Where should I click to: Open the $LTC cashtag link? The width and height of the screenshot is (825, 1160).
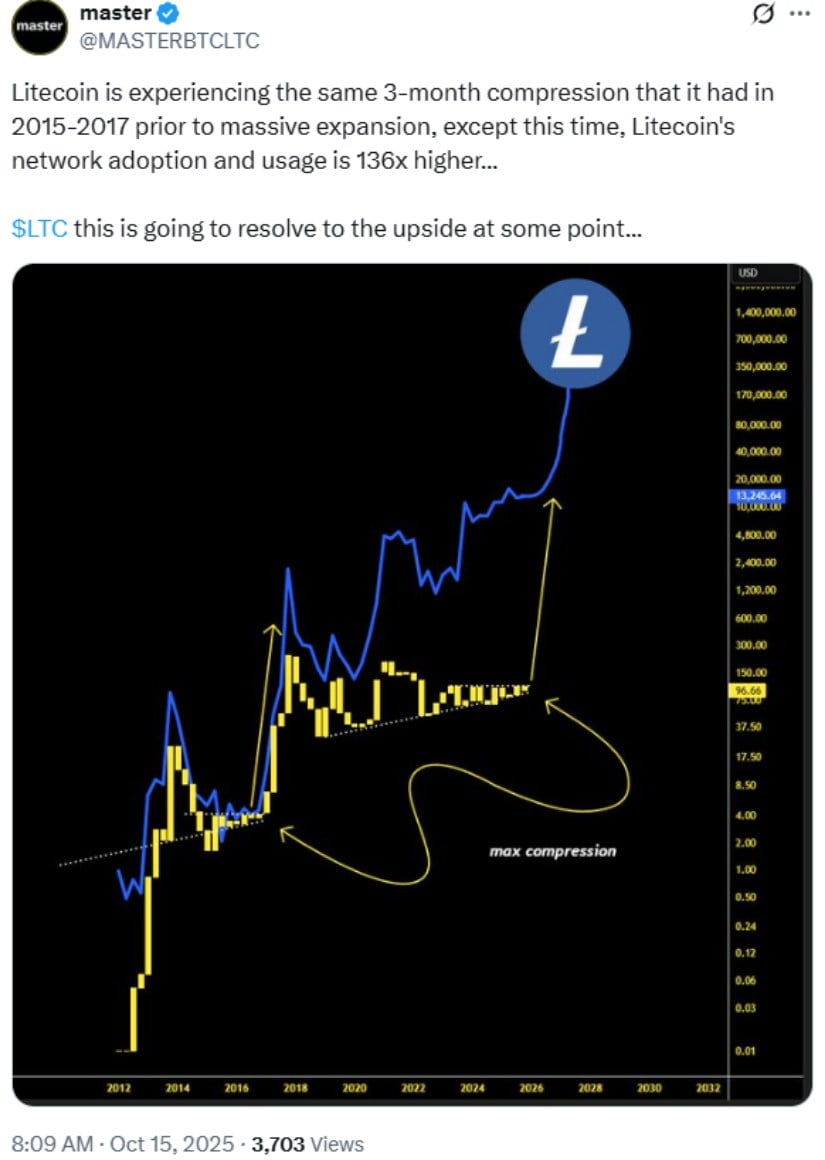(40, 230)
